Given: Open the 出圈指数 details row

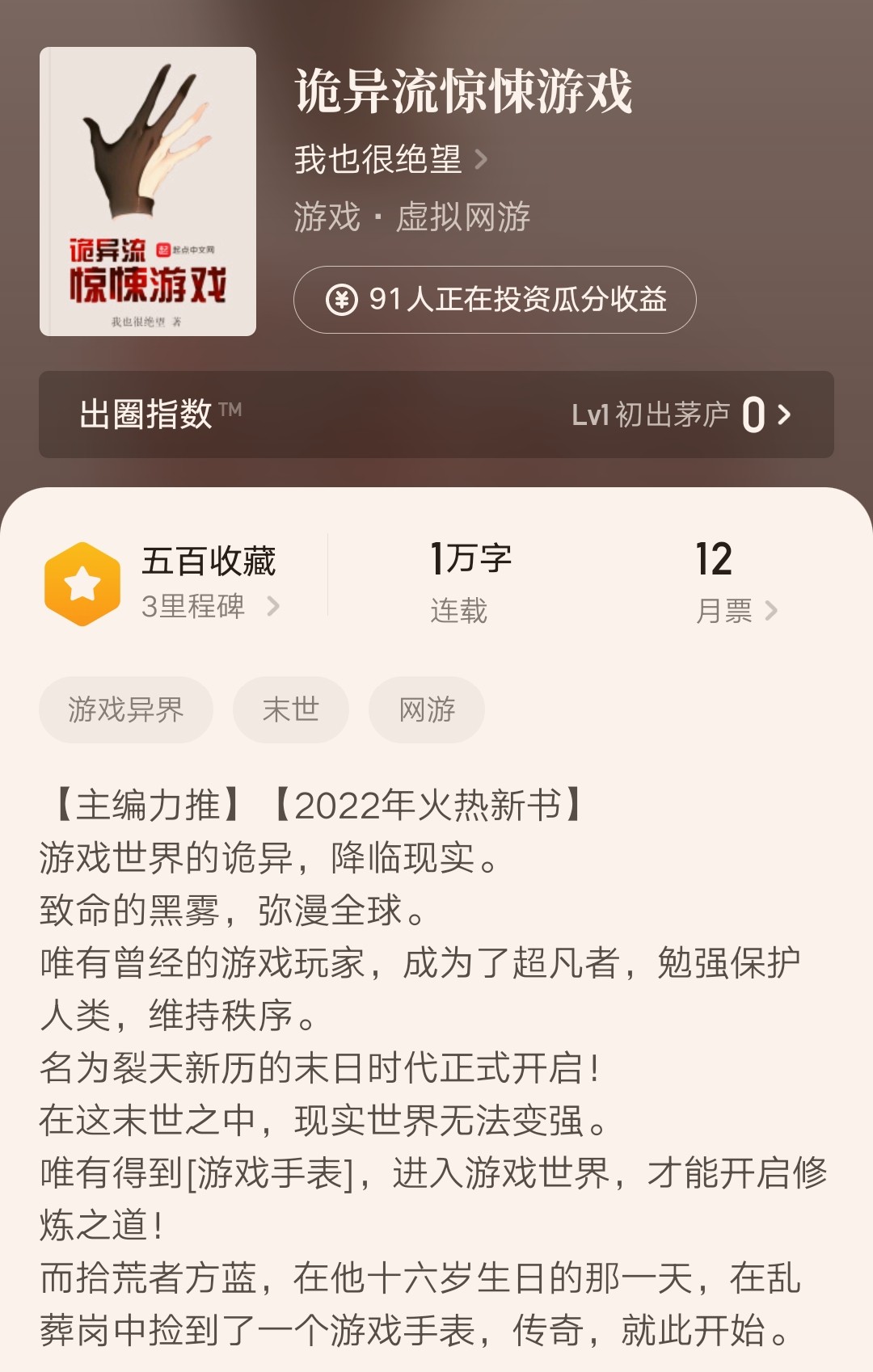Looking at the screenshot, I should point(436,415).
